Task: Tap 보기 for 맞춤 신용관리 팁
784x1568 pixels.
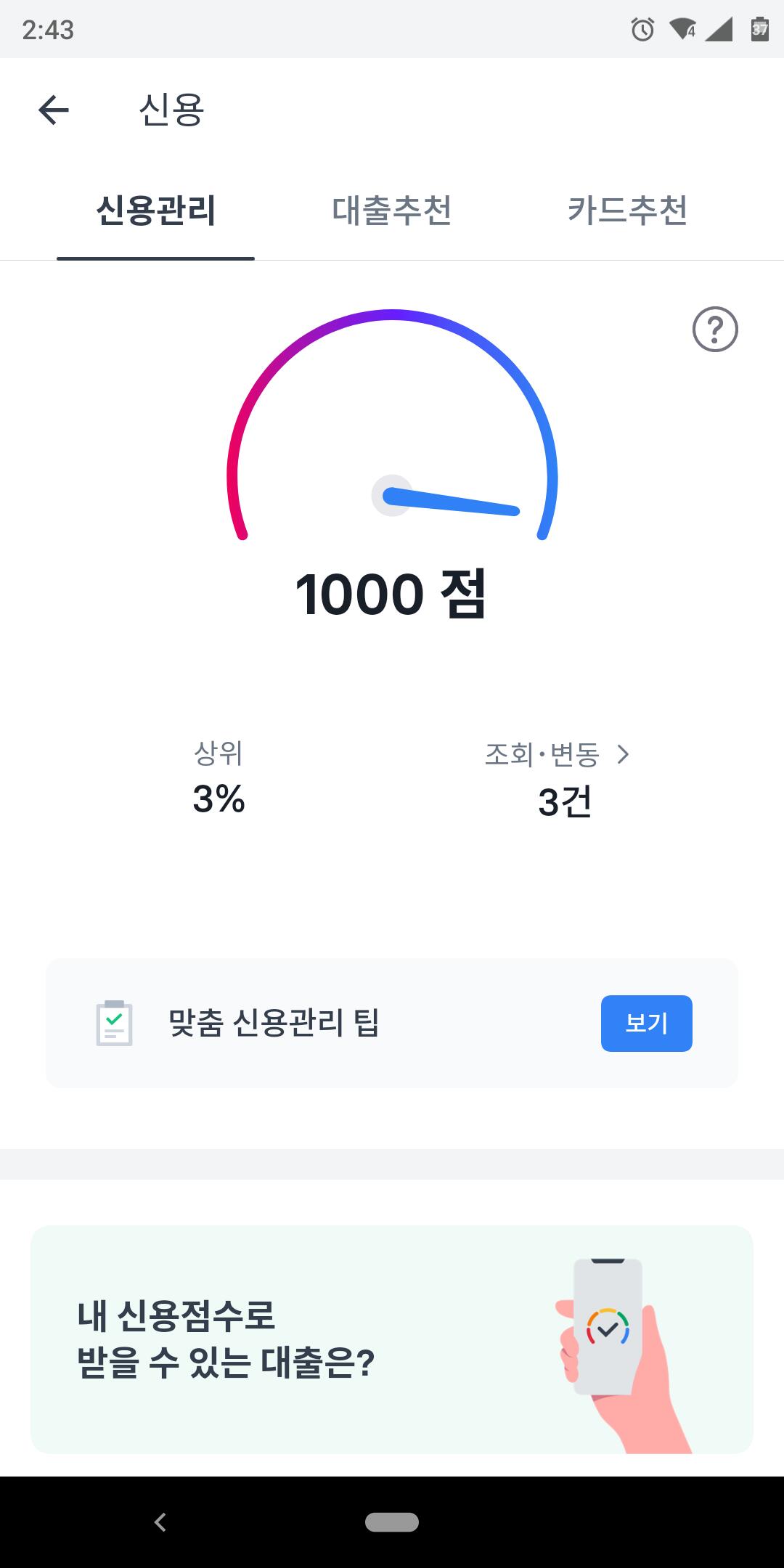Action: [646, 1023]
